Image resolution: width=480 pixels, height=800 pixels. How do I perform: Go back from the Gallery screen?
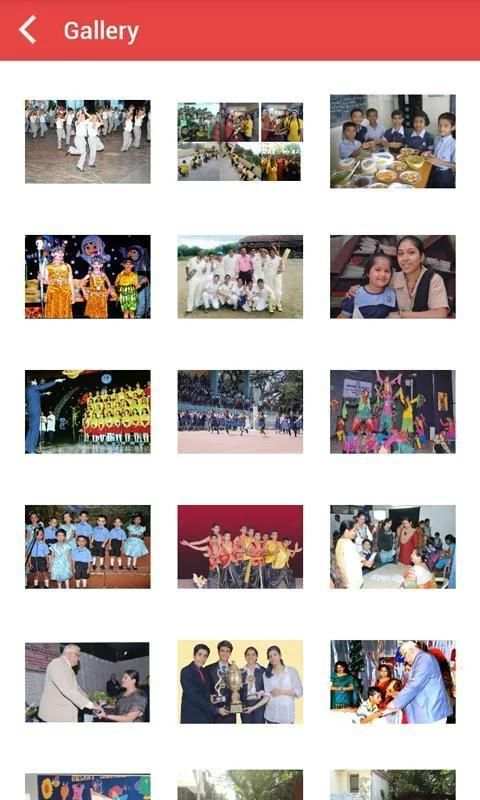click(x=28, y=30)
